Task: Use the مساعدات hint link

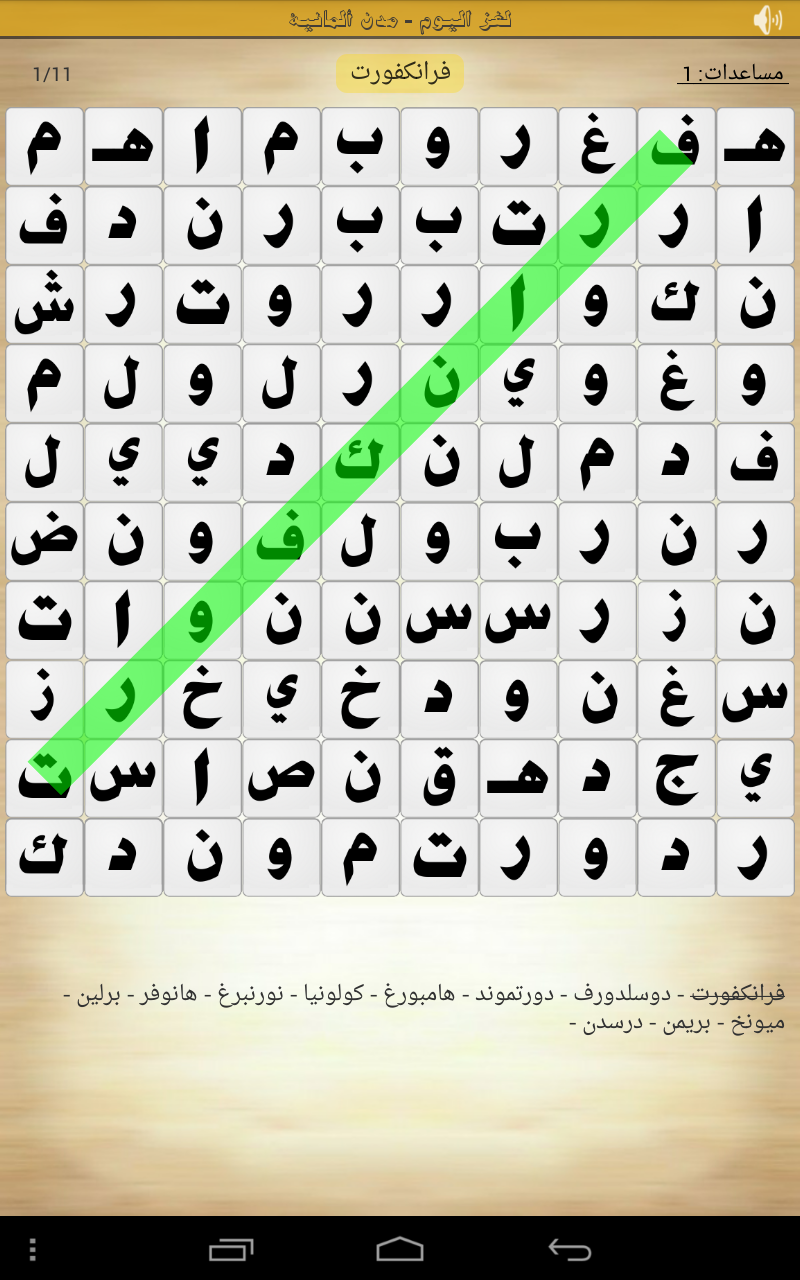Action: [x=733, y=73]
